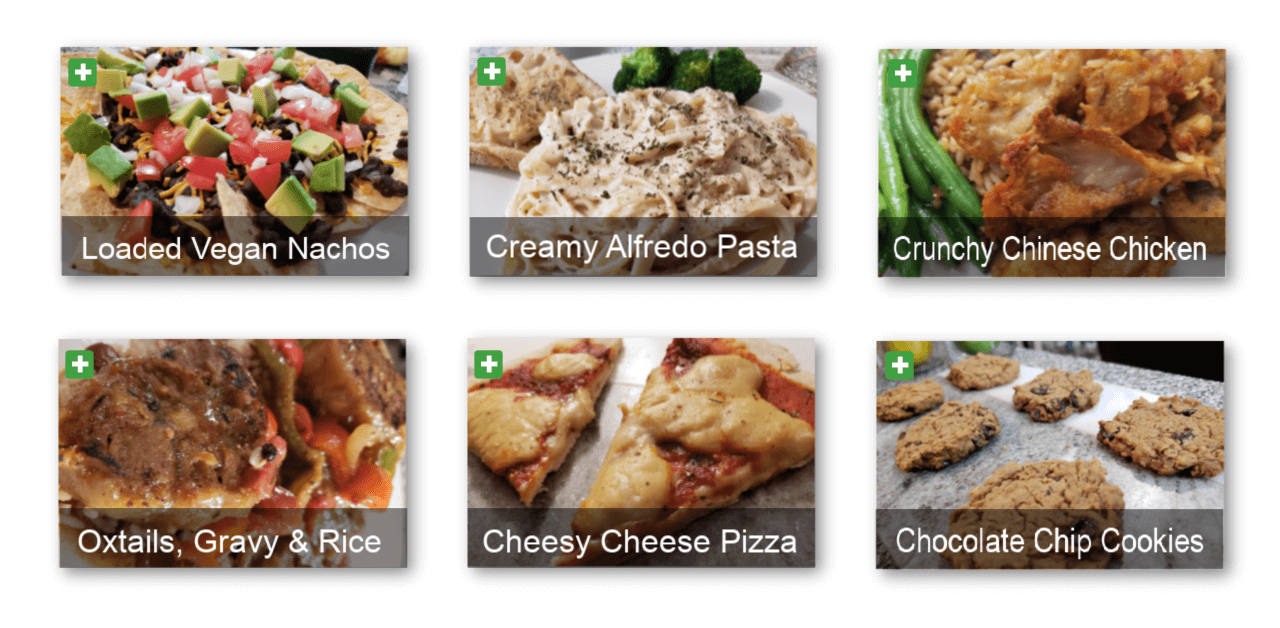Open the Oxtails, Gravy & Rice card
This screenshot has width=1280, height=628.
pos(232,450)
